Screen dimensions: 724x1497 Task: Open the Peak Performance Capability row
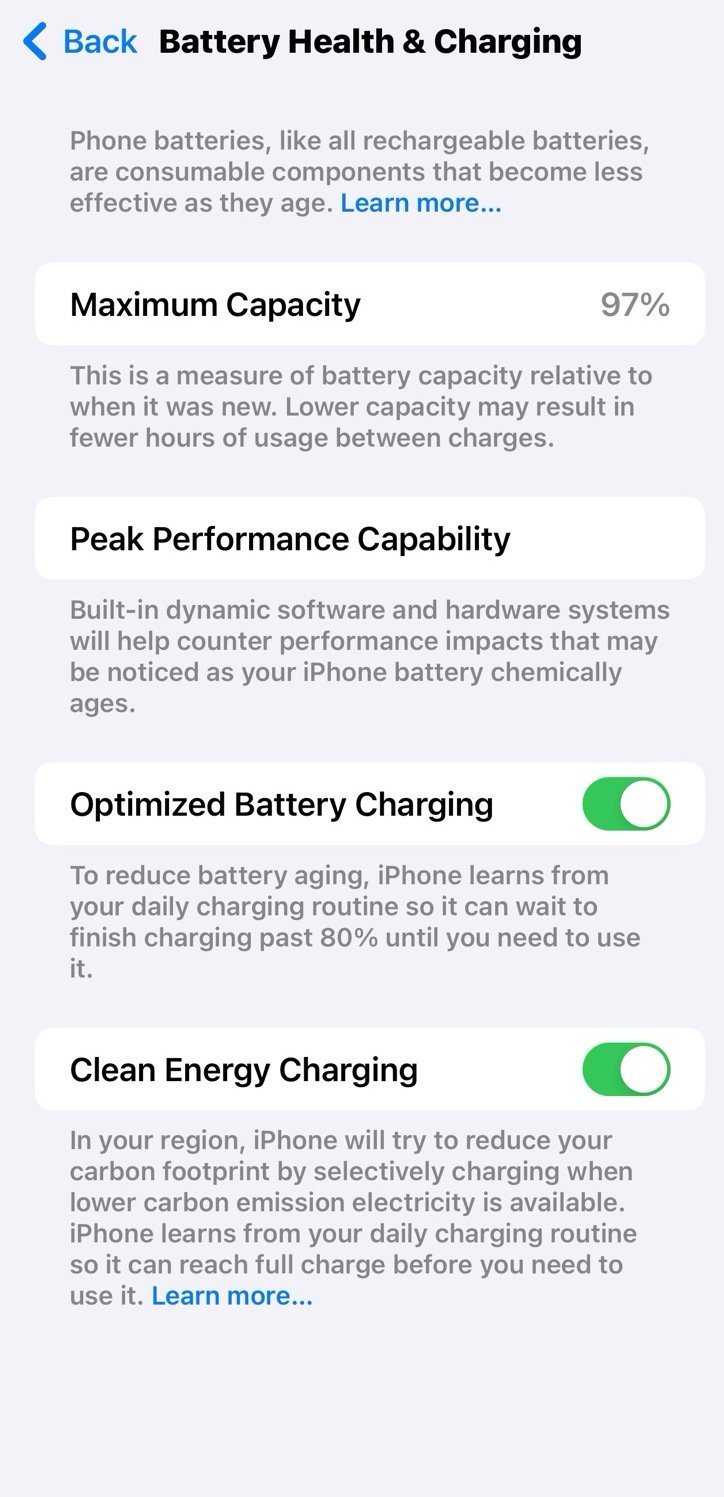[x=362, y=538]
